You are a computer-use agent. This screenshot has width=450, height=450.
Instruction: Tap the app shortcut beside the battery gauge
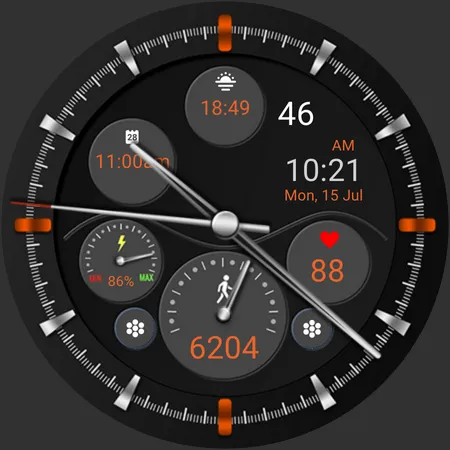(x=135, y=328)
